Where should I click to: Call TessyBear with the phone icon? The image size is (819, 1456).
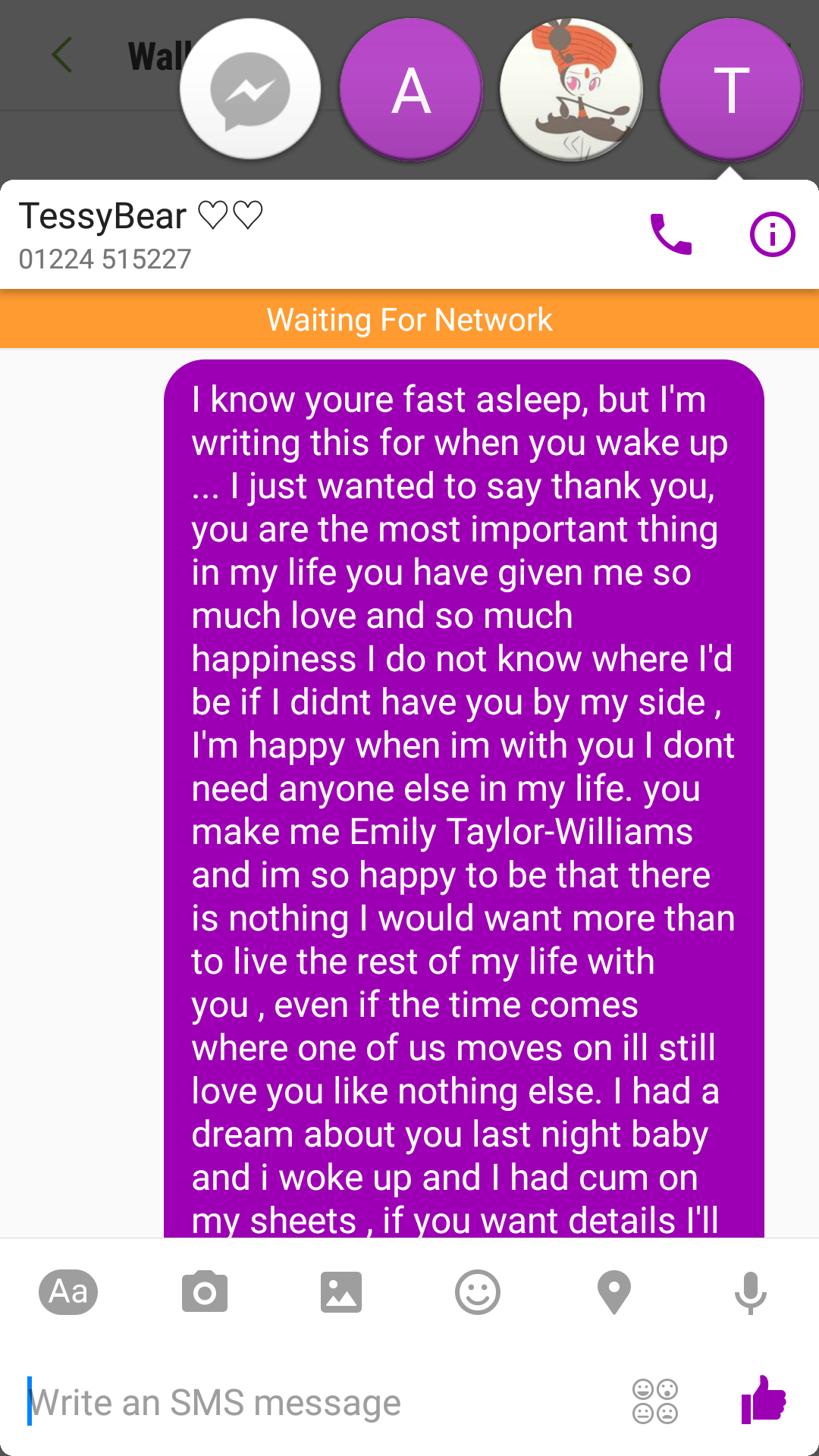(671, 234)
